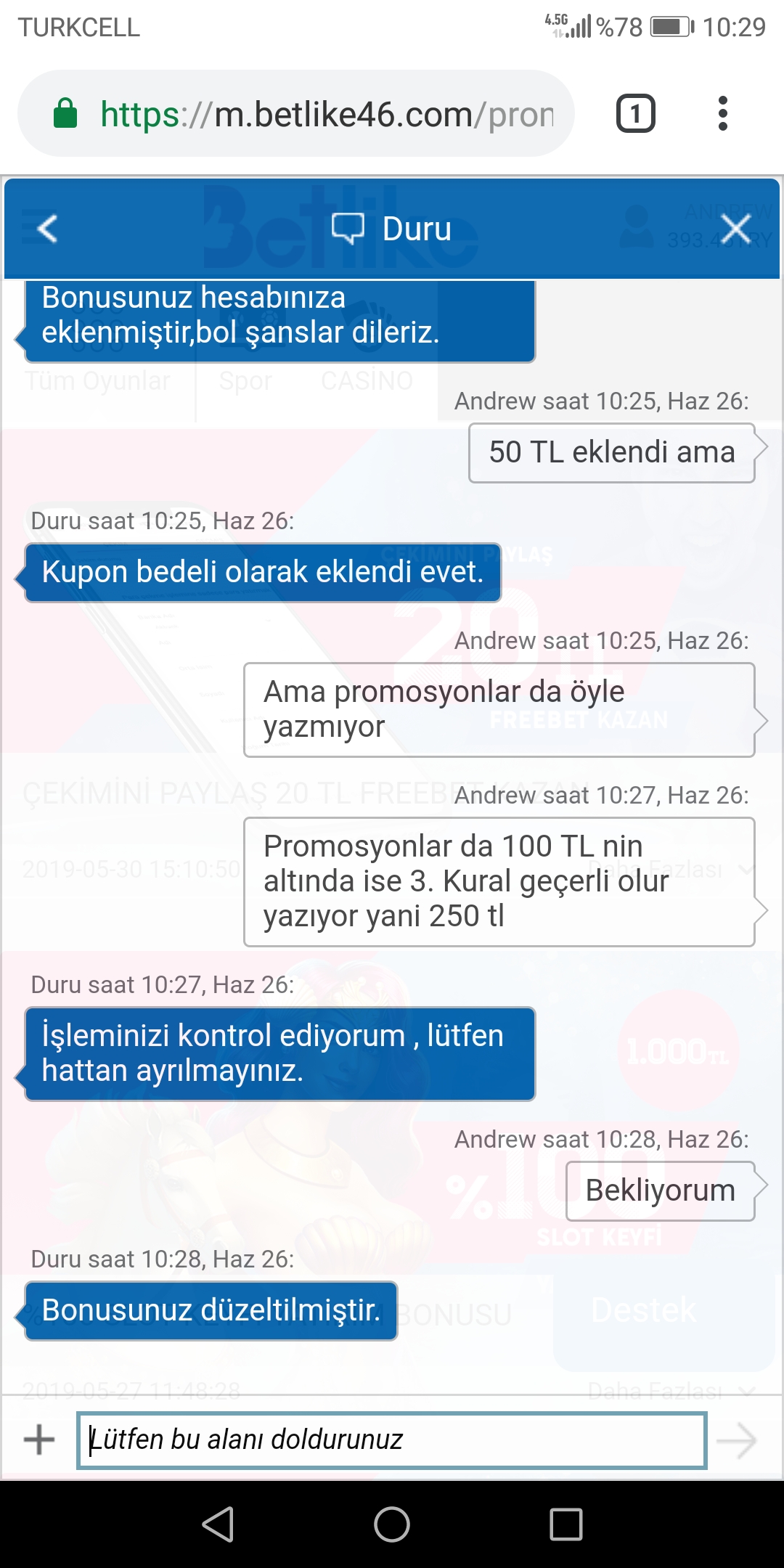This screenshot has height=1568, width=784.
Task: Tap the system back button
Action: [218, 1524]
